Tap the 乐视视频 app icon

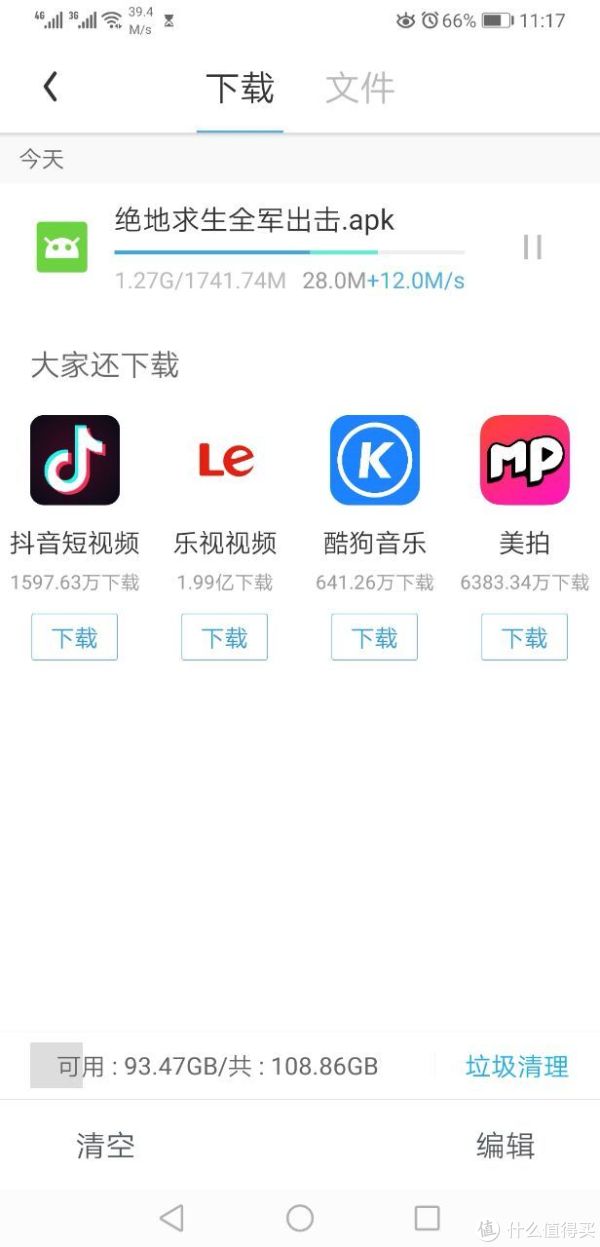tap(225, 460)
